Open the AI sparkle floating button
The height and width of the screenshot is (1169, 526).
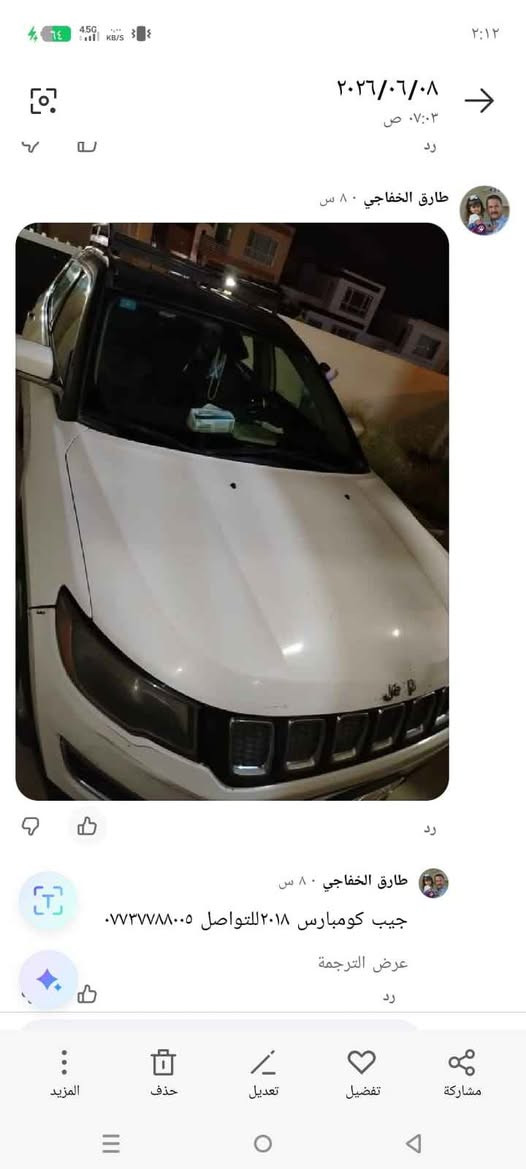pyautogui.click(x=49, y=980)
